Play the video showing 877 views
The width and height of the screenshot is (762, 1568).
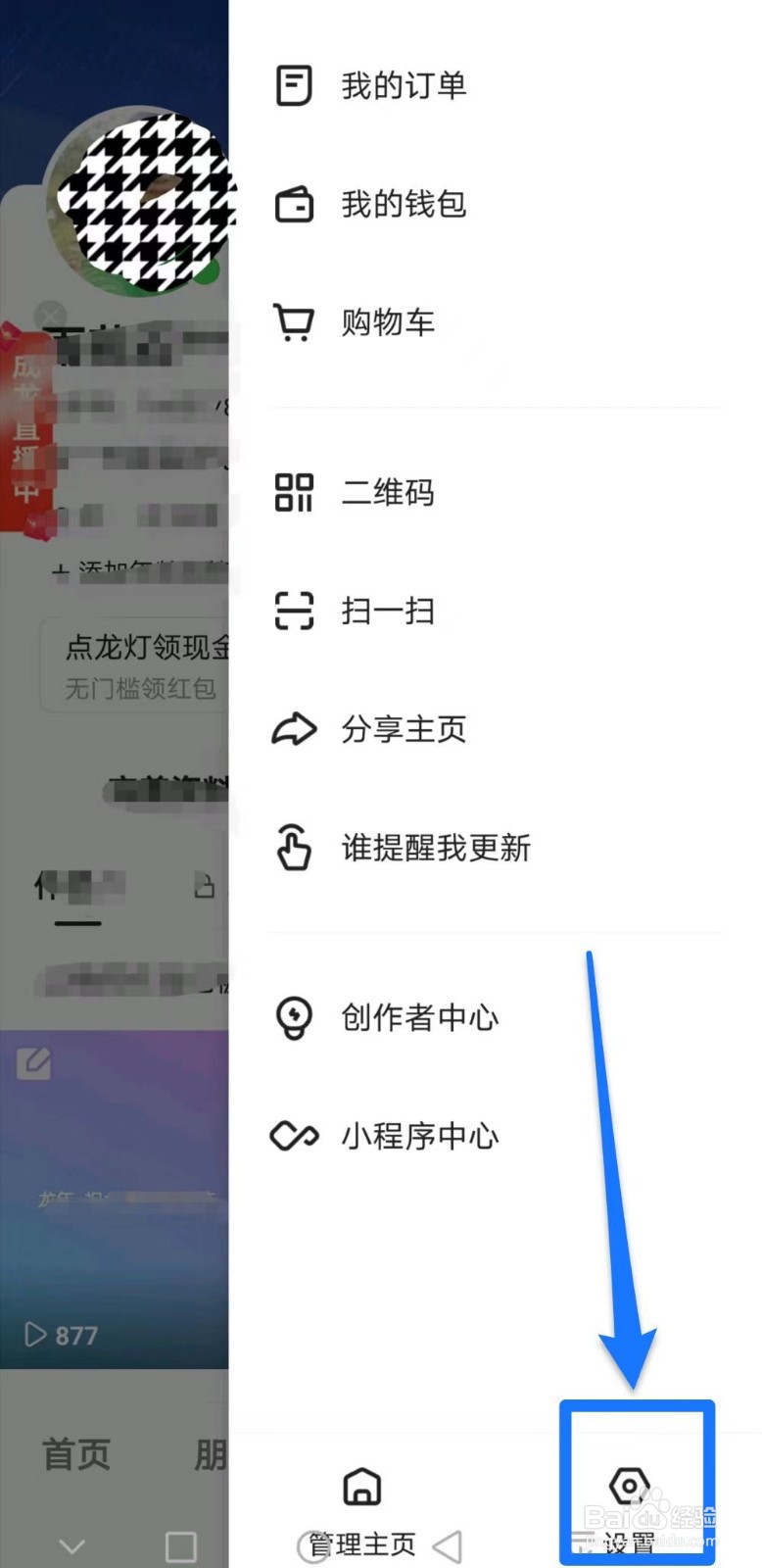point(59,1335)
